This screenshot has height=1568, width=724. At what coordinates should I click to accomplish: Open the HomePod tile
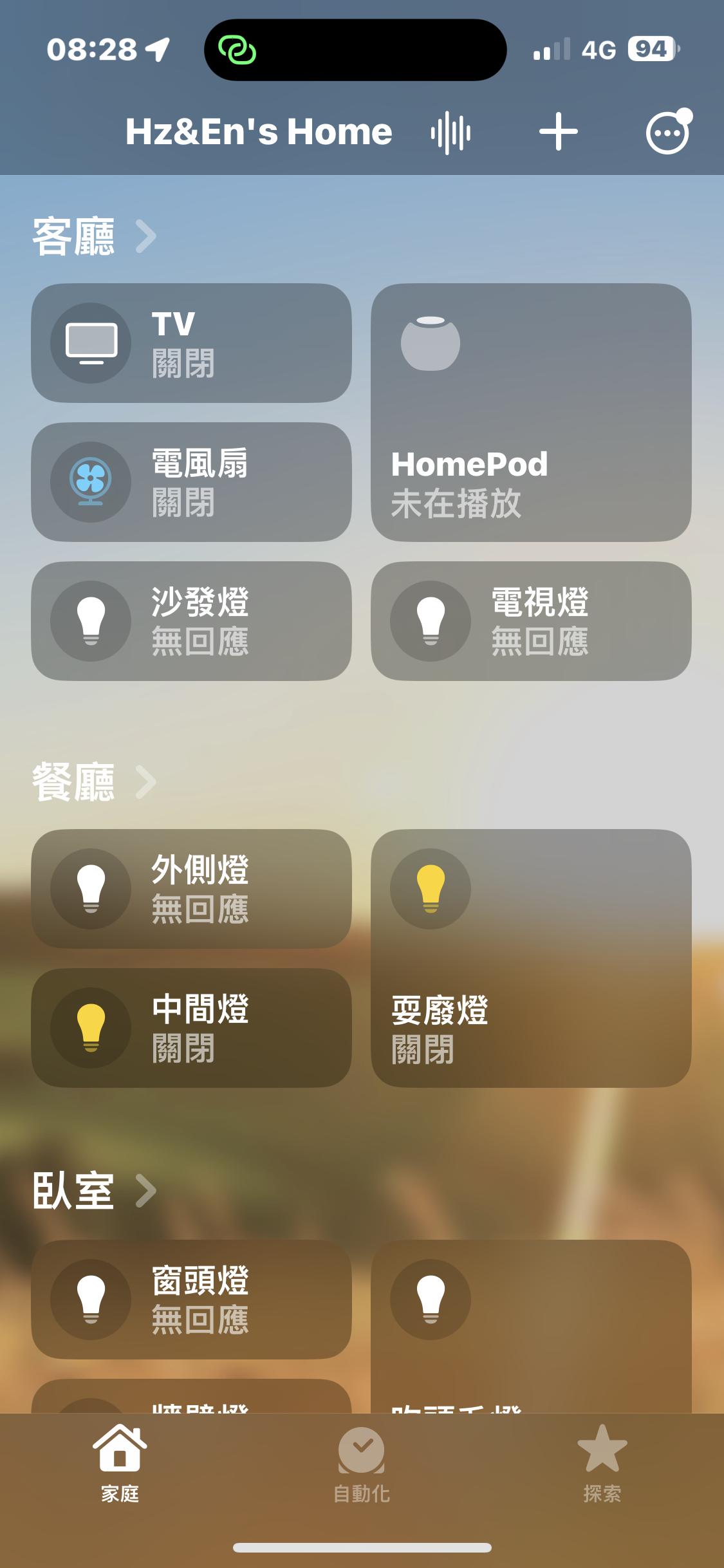coord(531,413)
